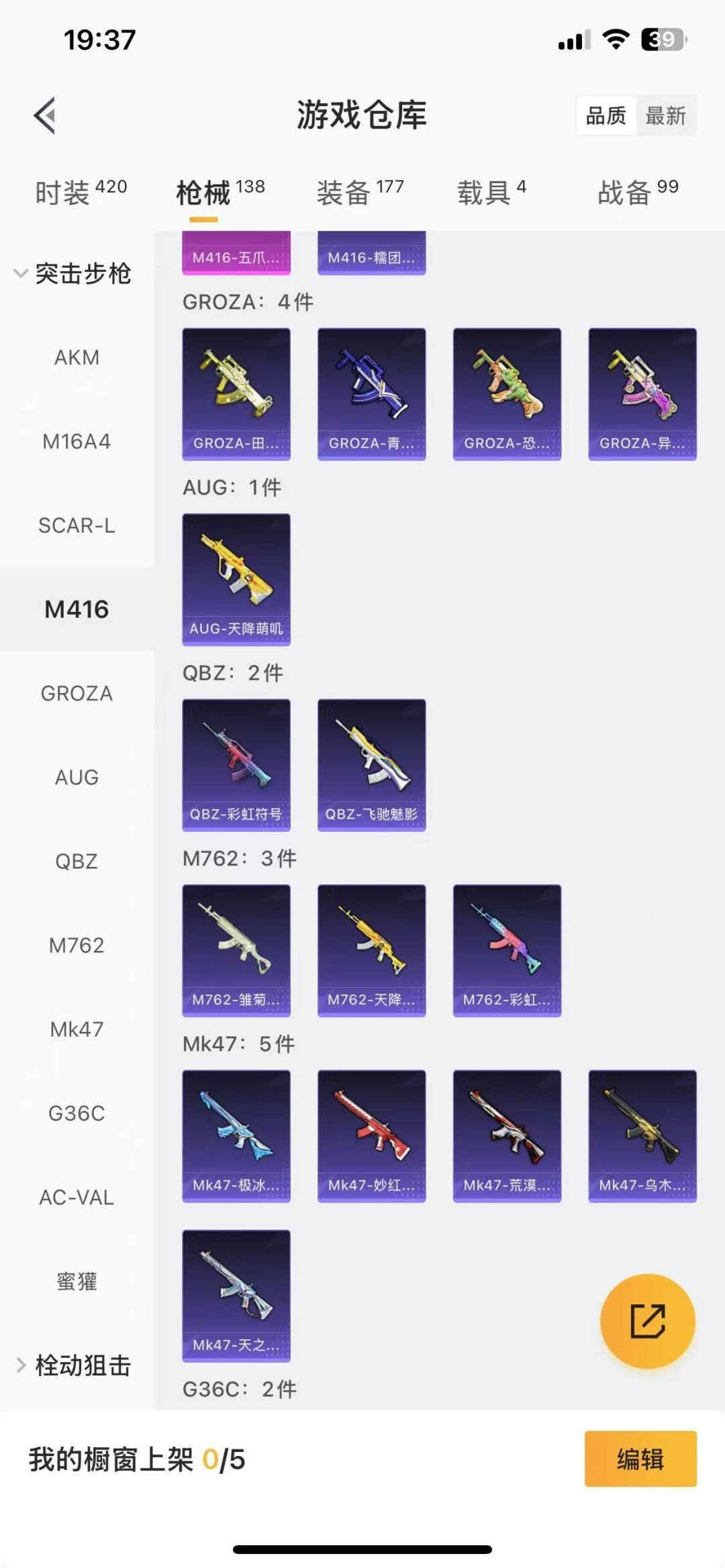Jump to GROZA in the side list

tap(77, 693)
